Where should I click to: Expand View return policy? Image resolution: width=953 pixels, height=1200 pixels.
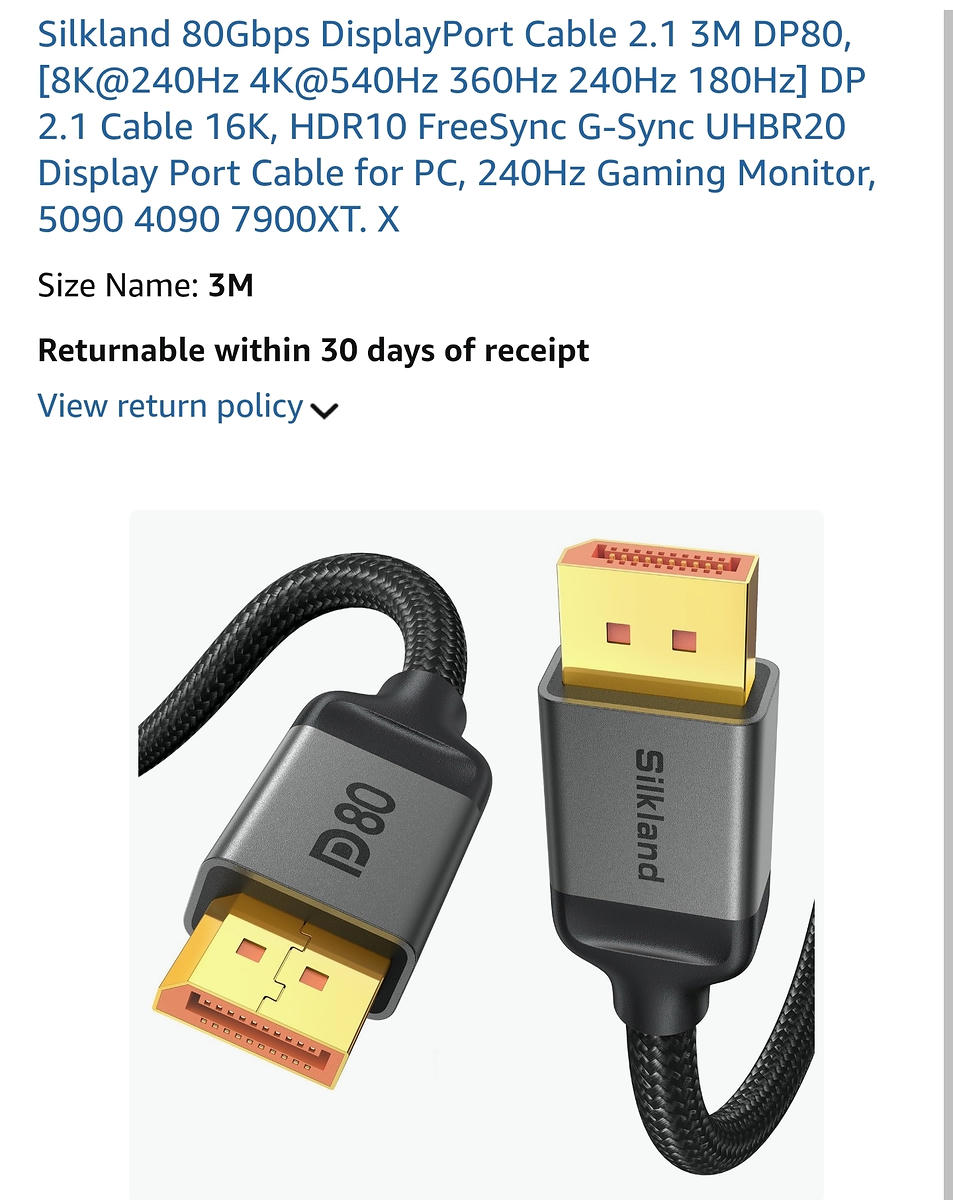click(187, 407)
